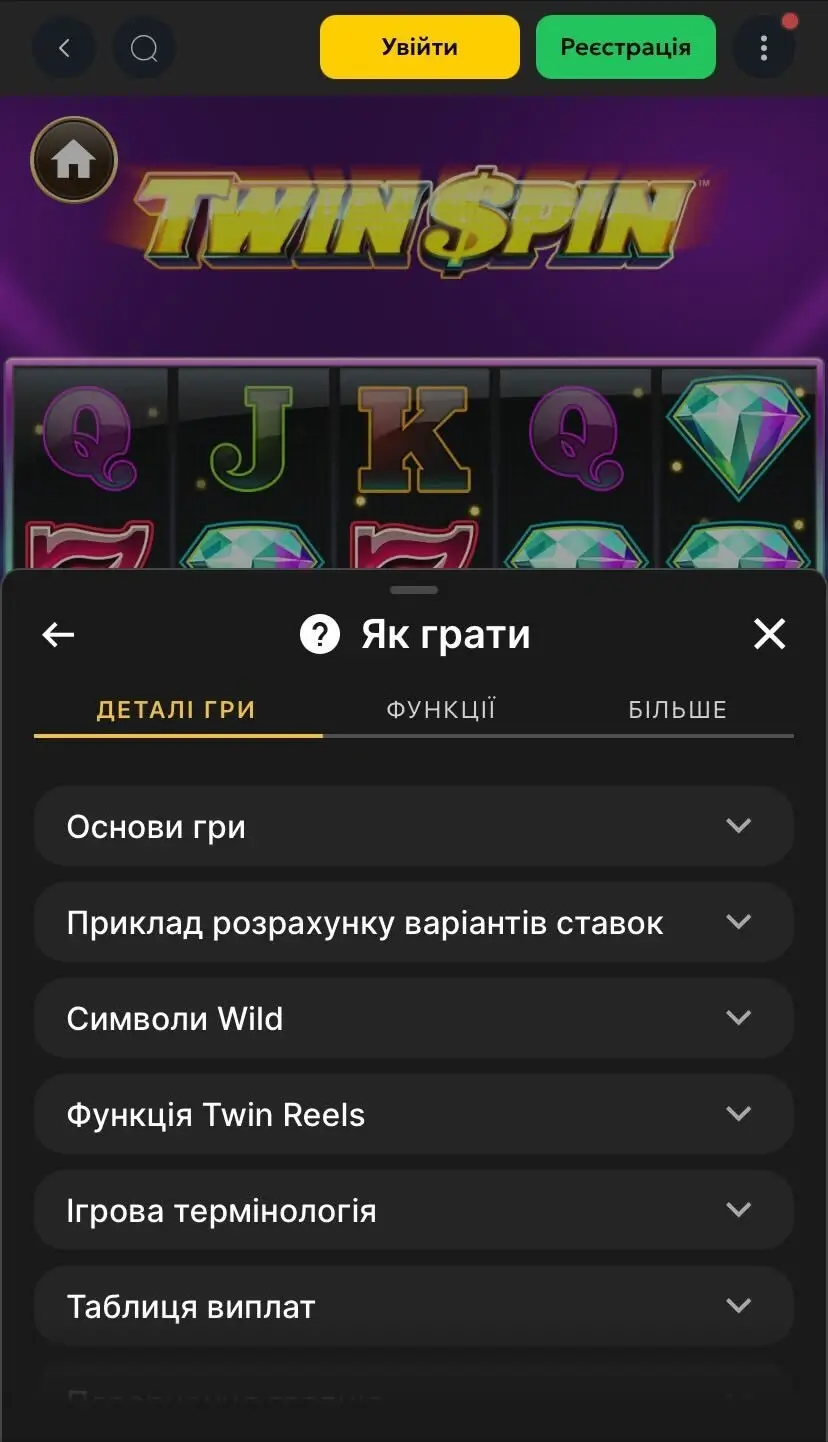The width and height of the screenshot is (828, 1442).
Task: Tap the question mark icon beside Як грати
Action: click(x=319, y=634)
